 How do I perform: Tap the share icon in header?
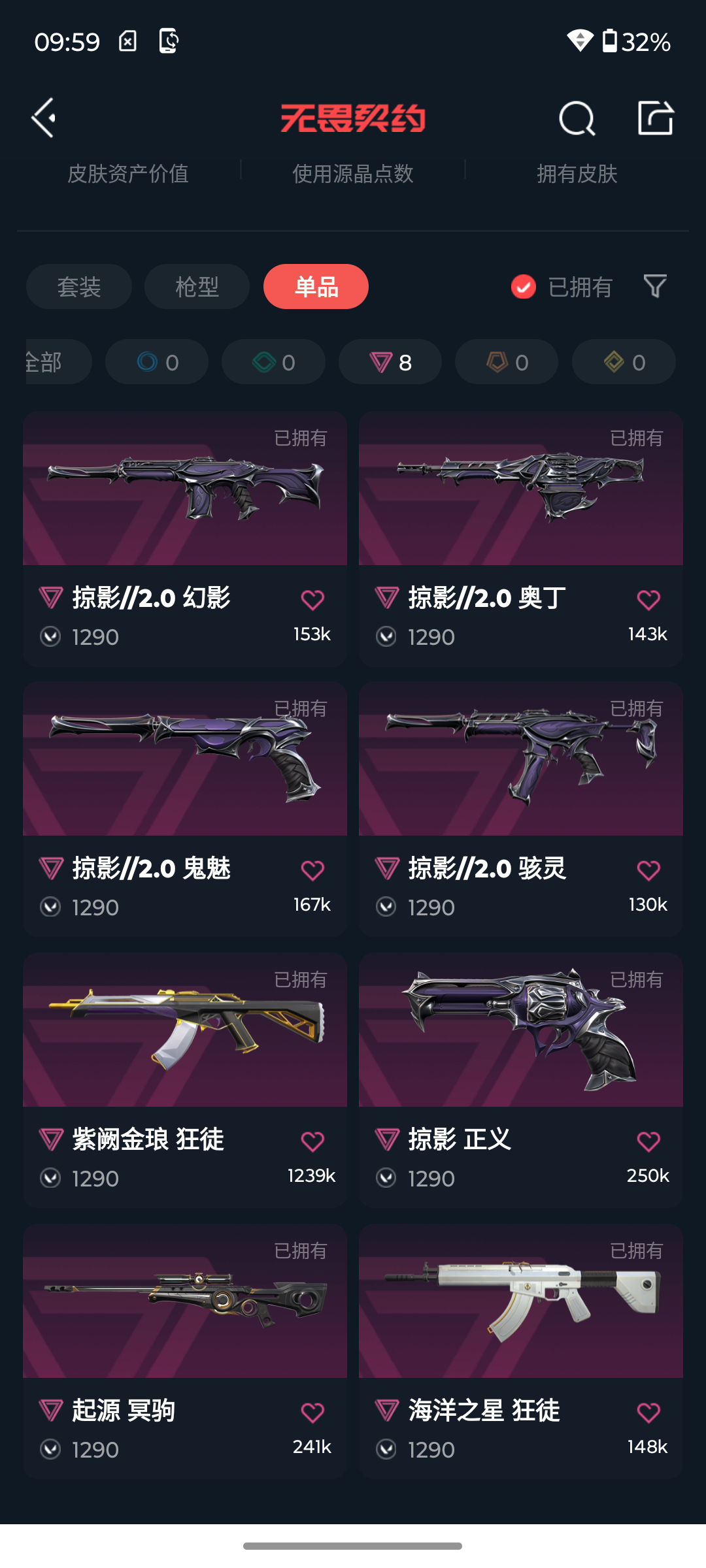[656, 118]
